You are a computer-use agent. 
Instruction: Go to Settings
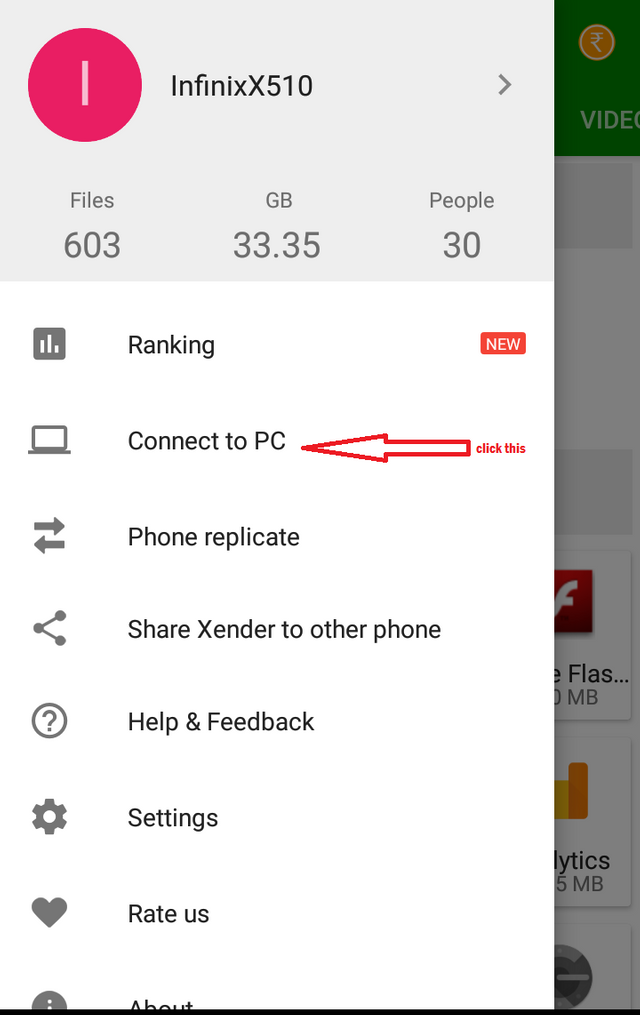pos(172,818)
